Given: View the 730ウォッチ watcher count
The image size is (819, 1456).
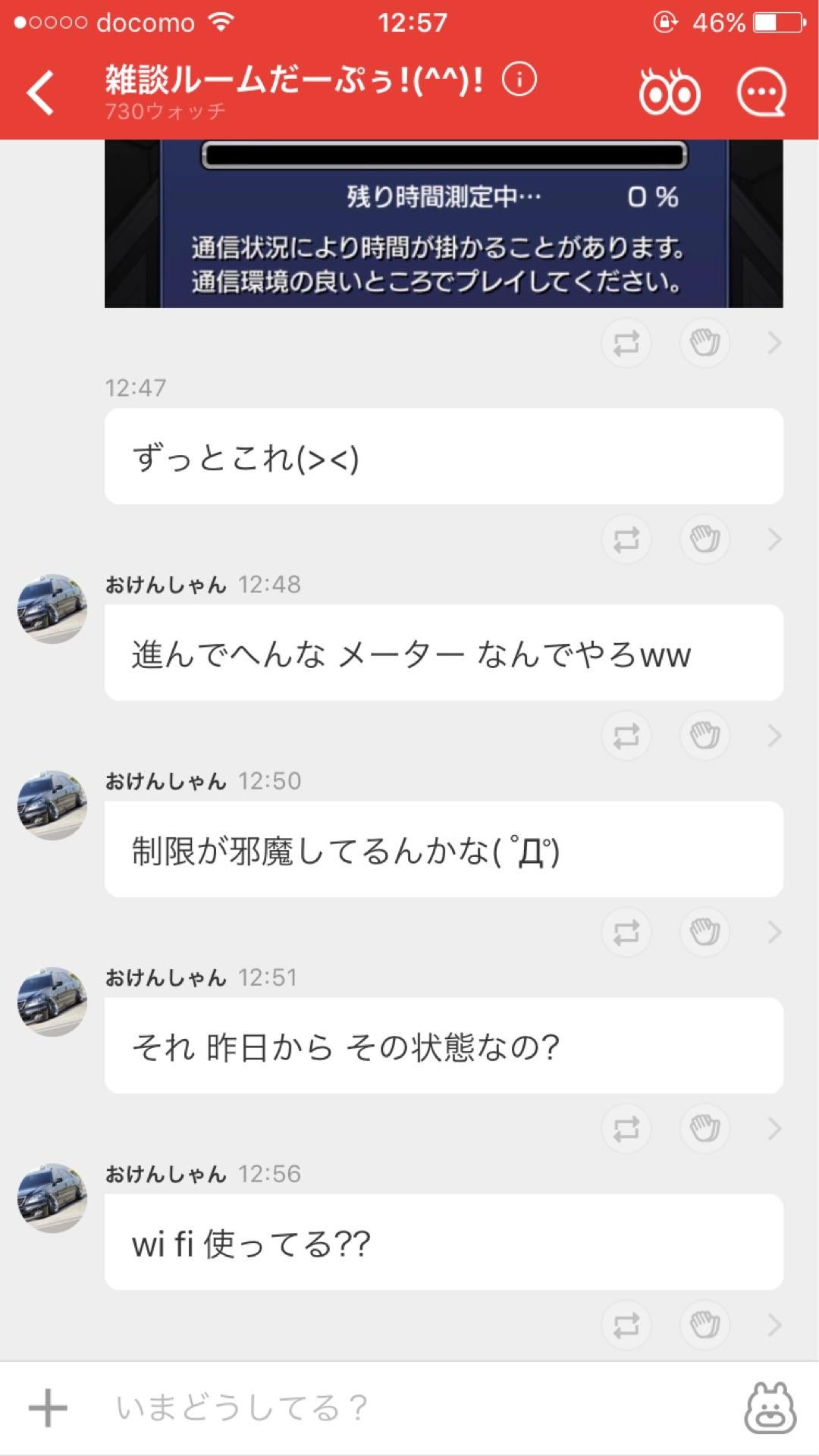Looking at the screenshot, I should coord(164,112).
